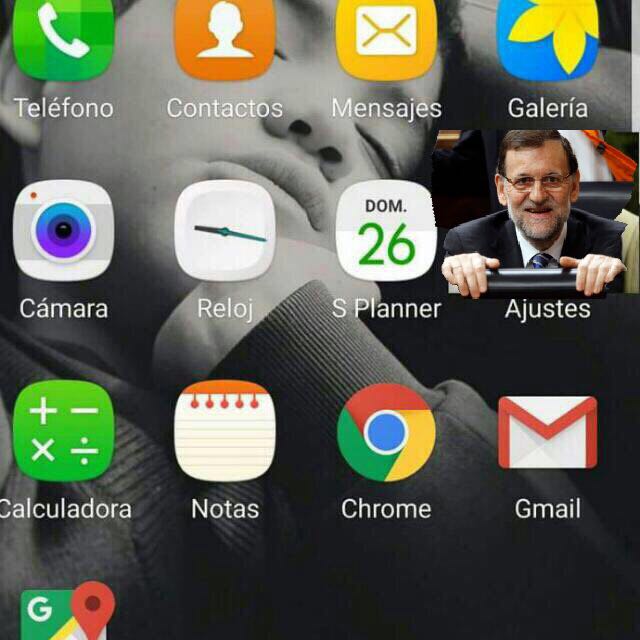Launch Contactos
The height and width of the screenshot is (640, 640).
click(224, 38)
